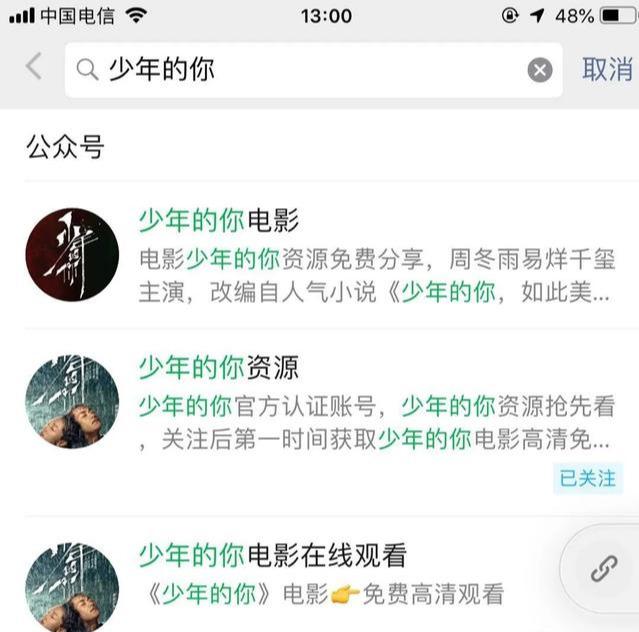This screenshot has height=632, width=639.
Task: Go back using the left arrow
Action: (33, 68)
